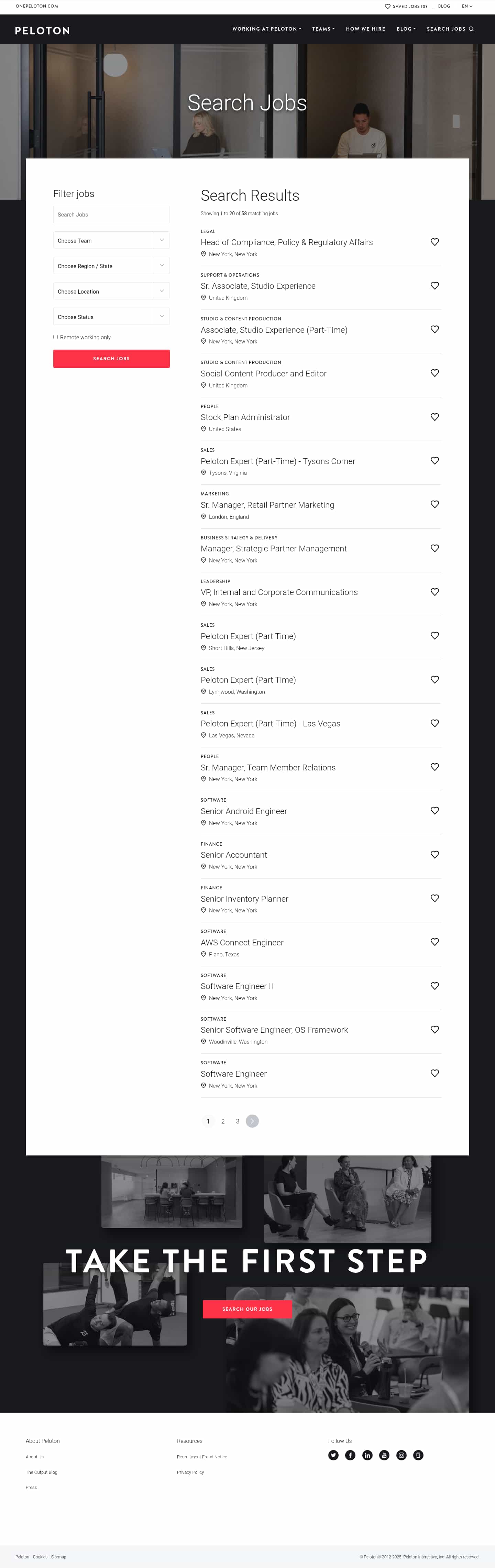Visit the How We Hire page
Image resolution: width=495 pixels, height=1568 pixels.
[365, 29]
